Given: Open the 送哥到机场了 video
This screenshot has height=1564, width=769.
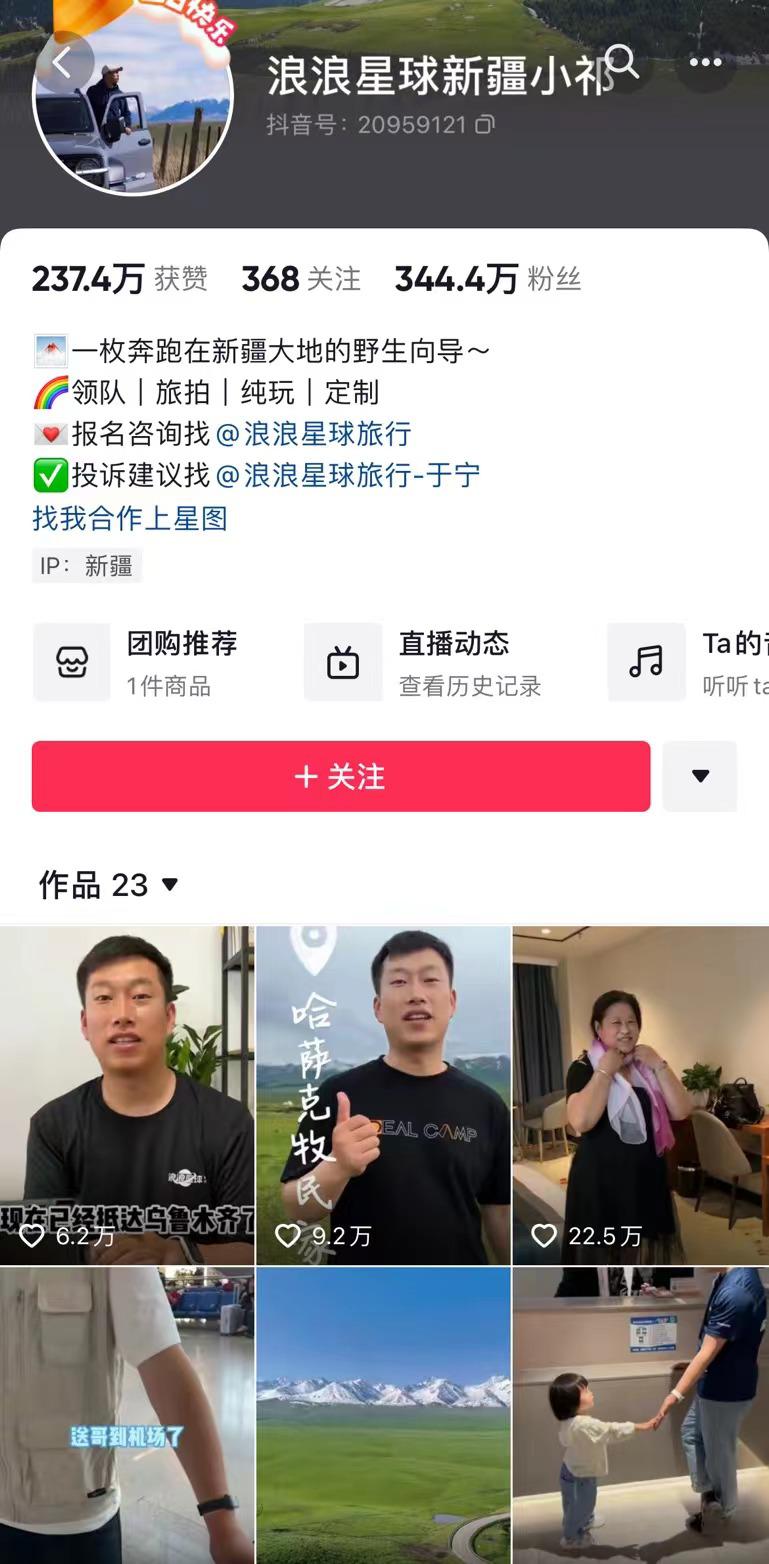Looking at the screenshot, I should (126, 1415).
